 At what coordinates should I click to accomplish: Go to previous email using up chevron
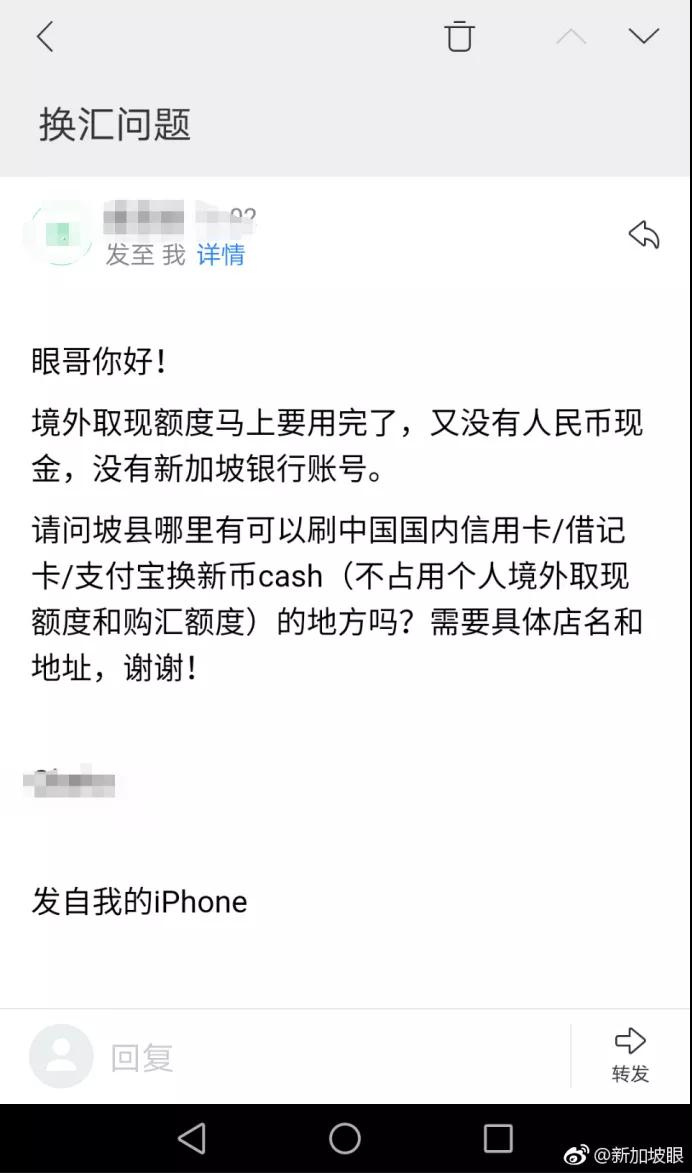click(x=571, y=37)
